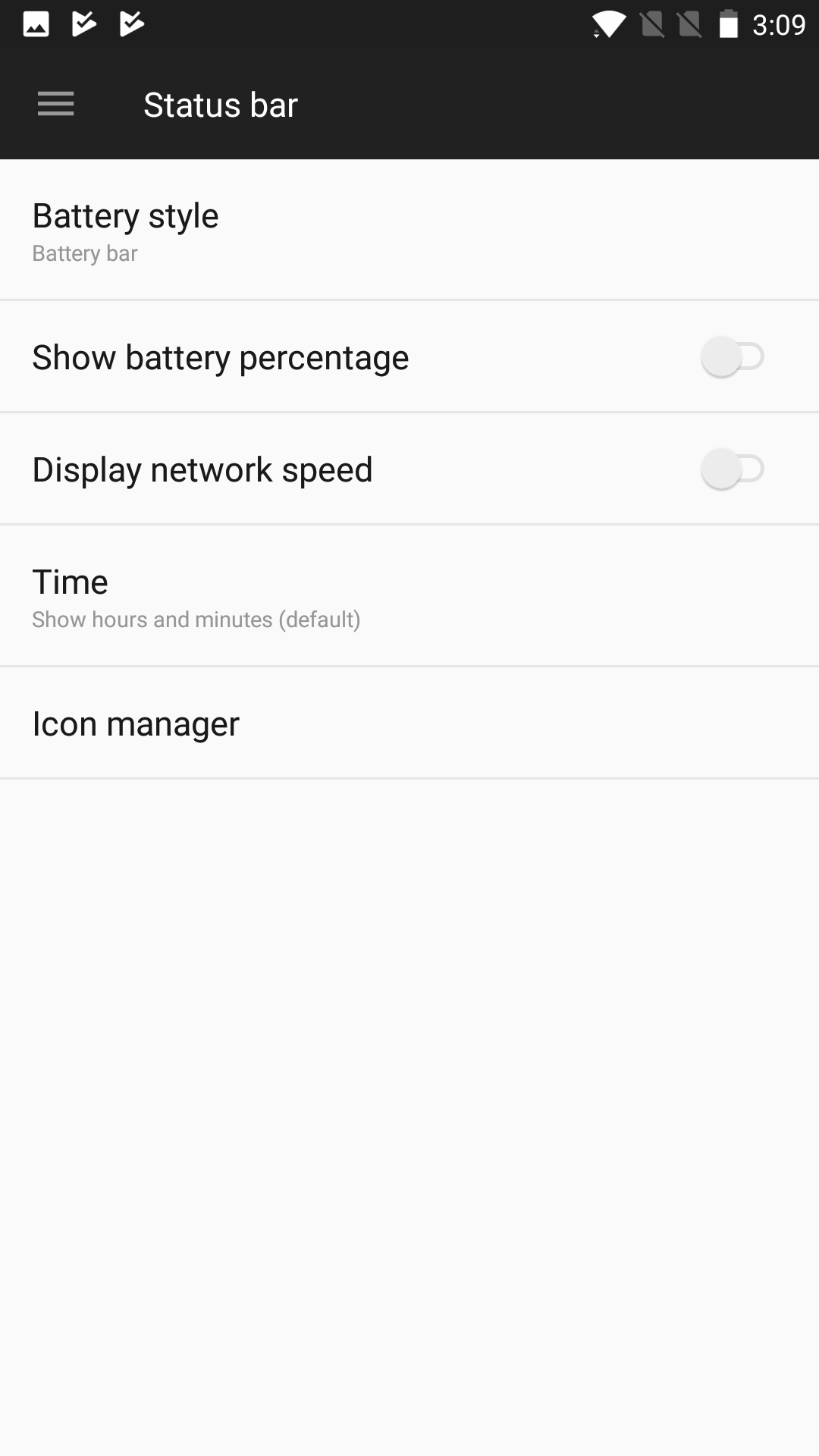Click the Battery bar subtitle text
819x1456 pixels.
pos(84,253)
